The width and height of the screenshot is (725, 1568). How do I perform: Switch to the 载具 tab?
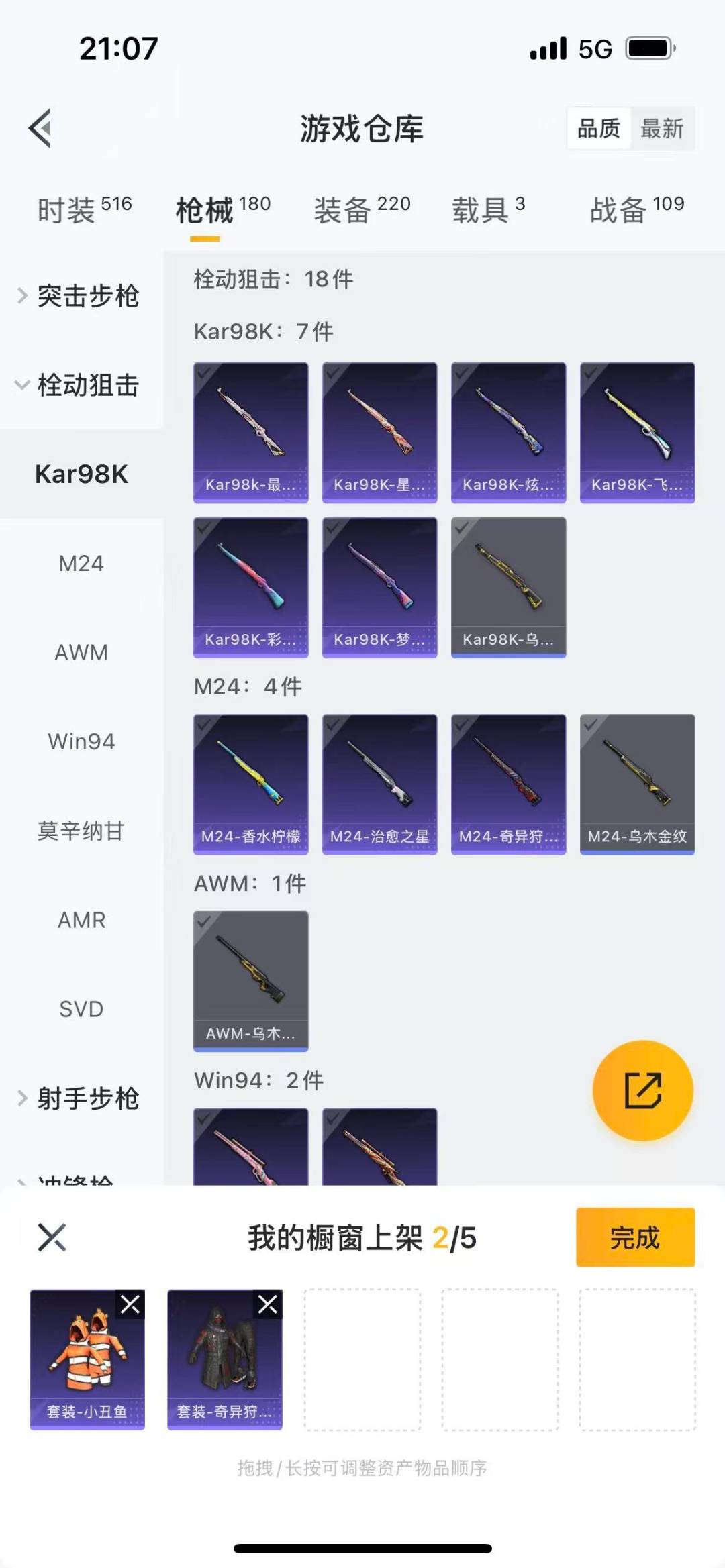click(488, 209)
